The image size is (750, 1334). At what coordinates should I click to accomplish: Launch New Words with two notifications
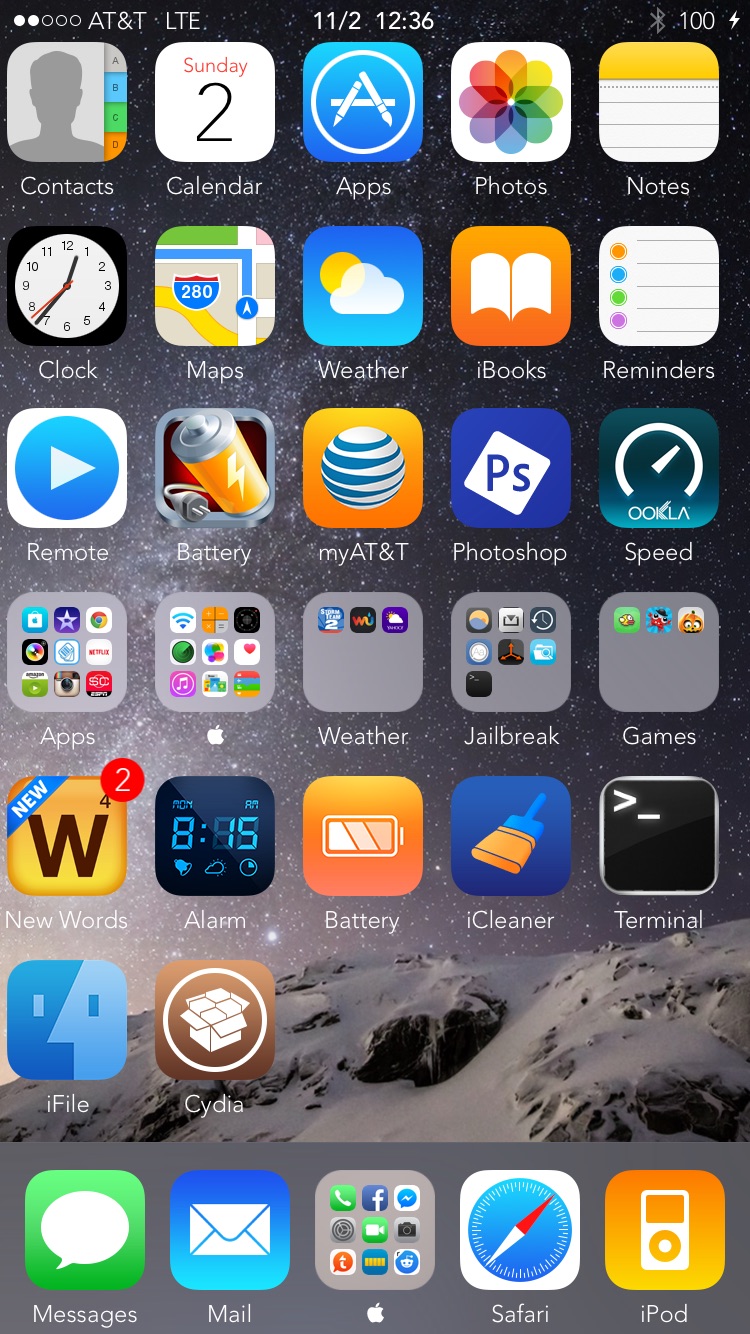click(x=67, y=836)
